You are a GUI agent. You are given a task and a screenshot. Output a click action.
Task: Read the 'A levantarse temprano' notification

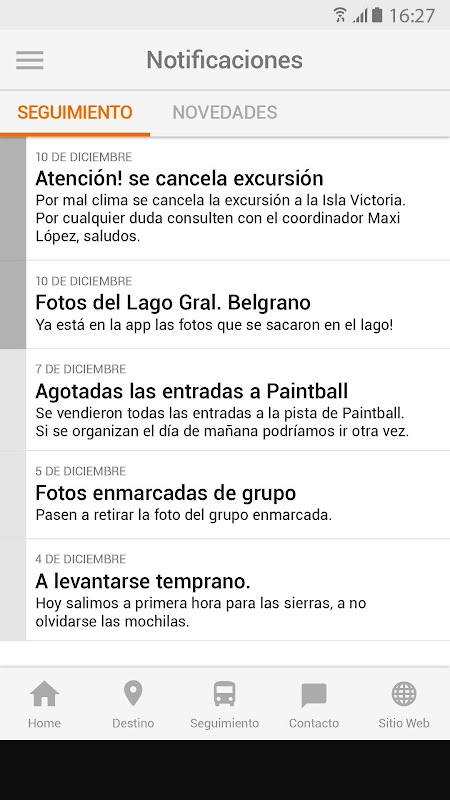(x=225, y=590)
